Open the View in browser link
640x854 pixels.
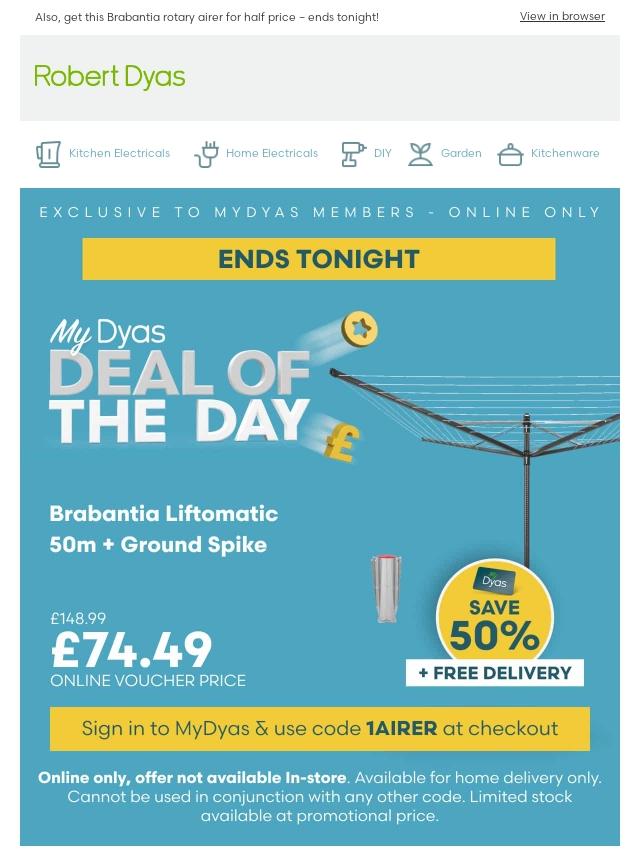pyautogui.click(x=562, y=17)
